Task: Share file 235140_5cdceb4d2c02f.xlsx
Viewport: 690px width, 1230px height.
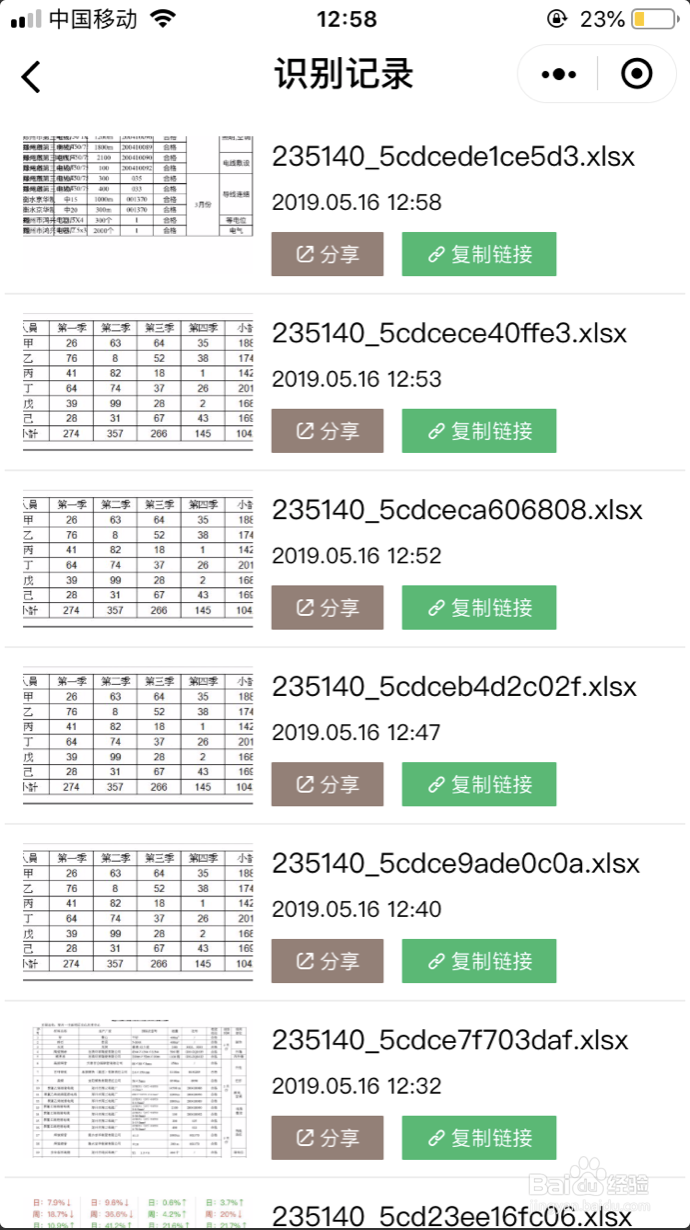Action: [327, 785]
